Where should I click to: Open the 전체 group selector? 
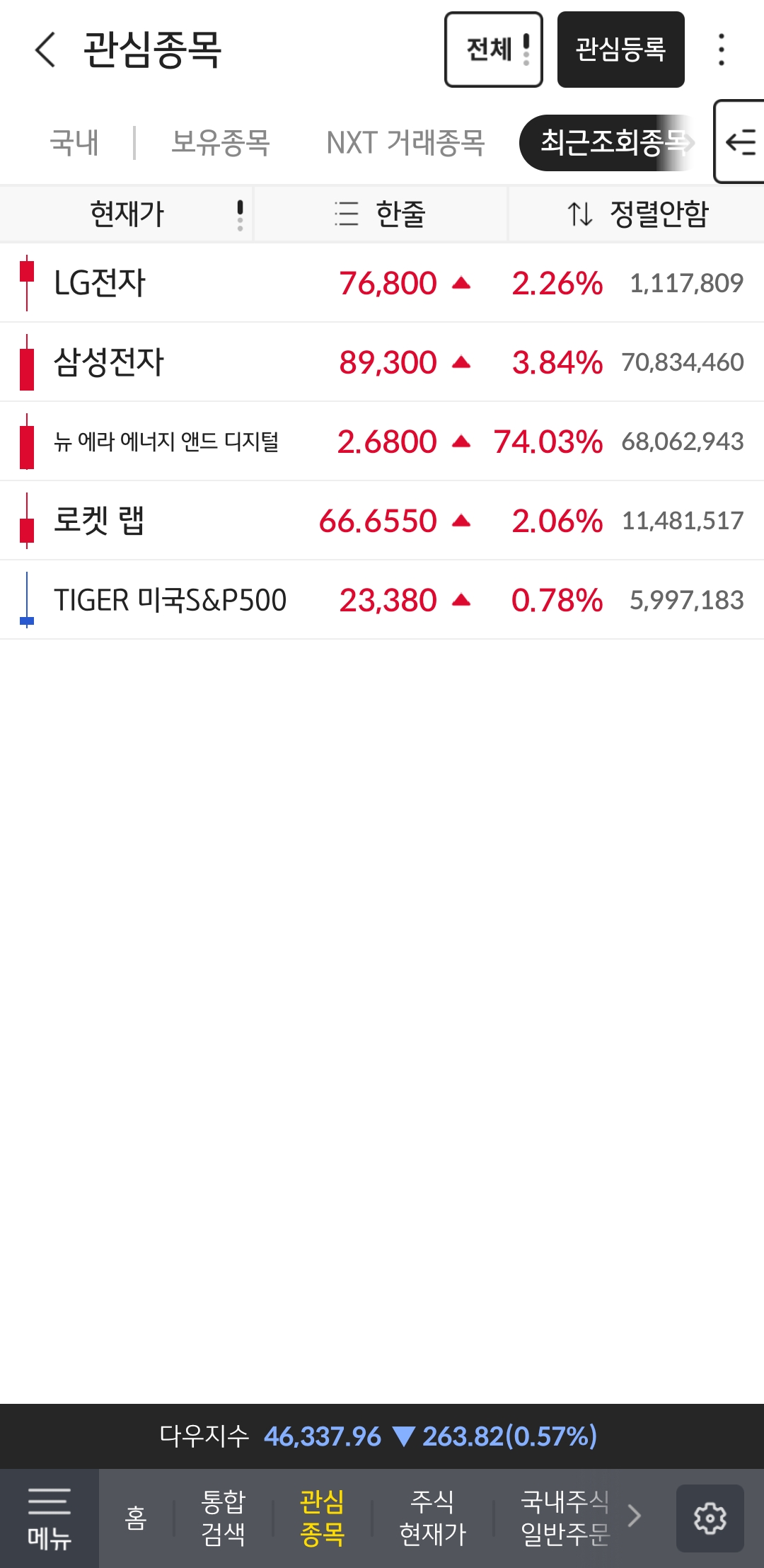[x=493, y=50]
